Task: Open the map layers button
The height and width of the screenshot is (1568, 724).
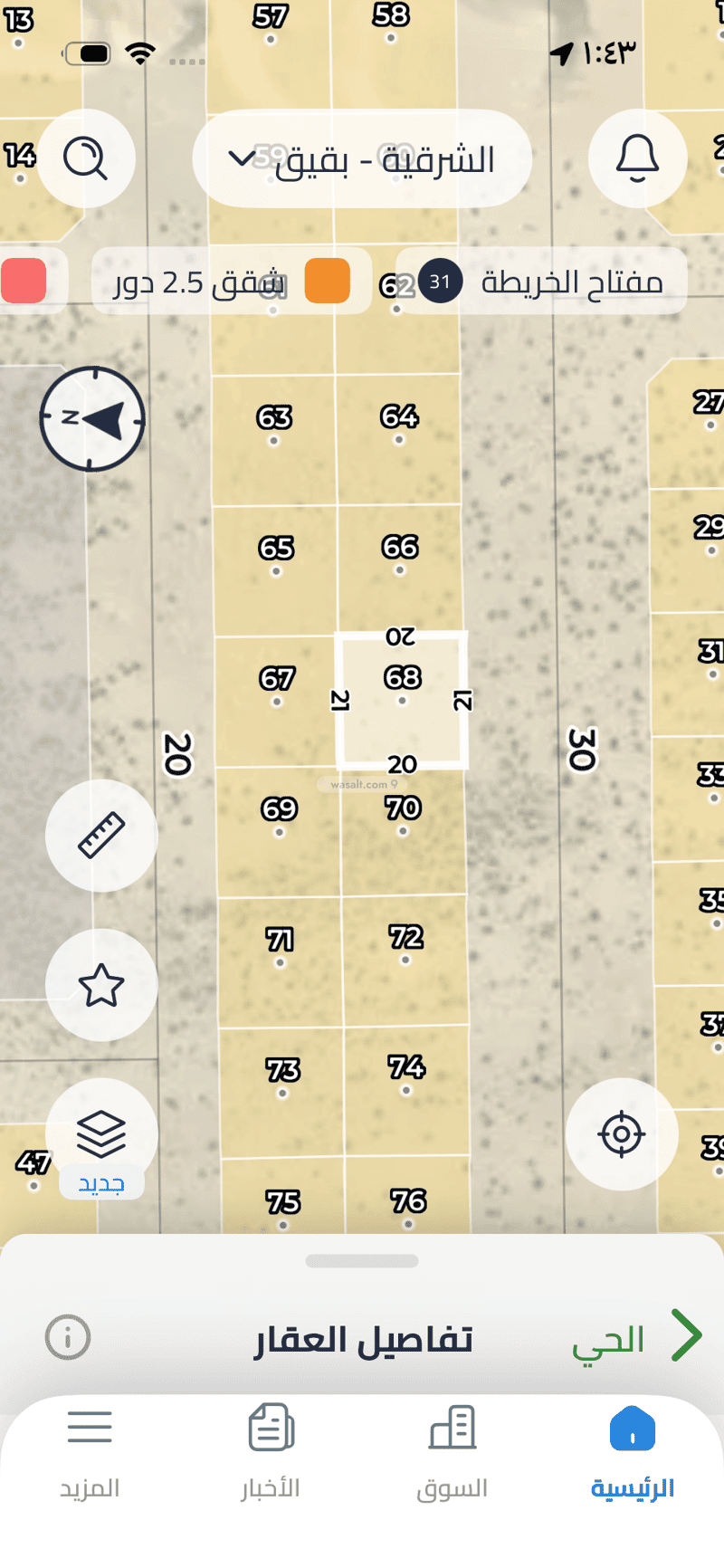Action: (101, 1133)
